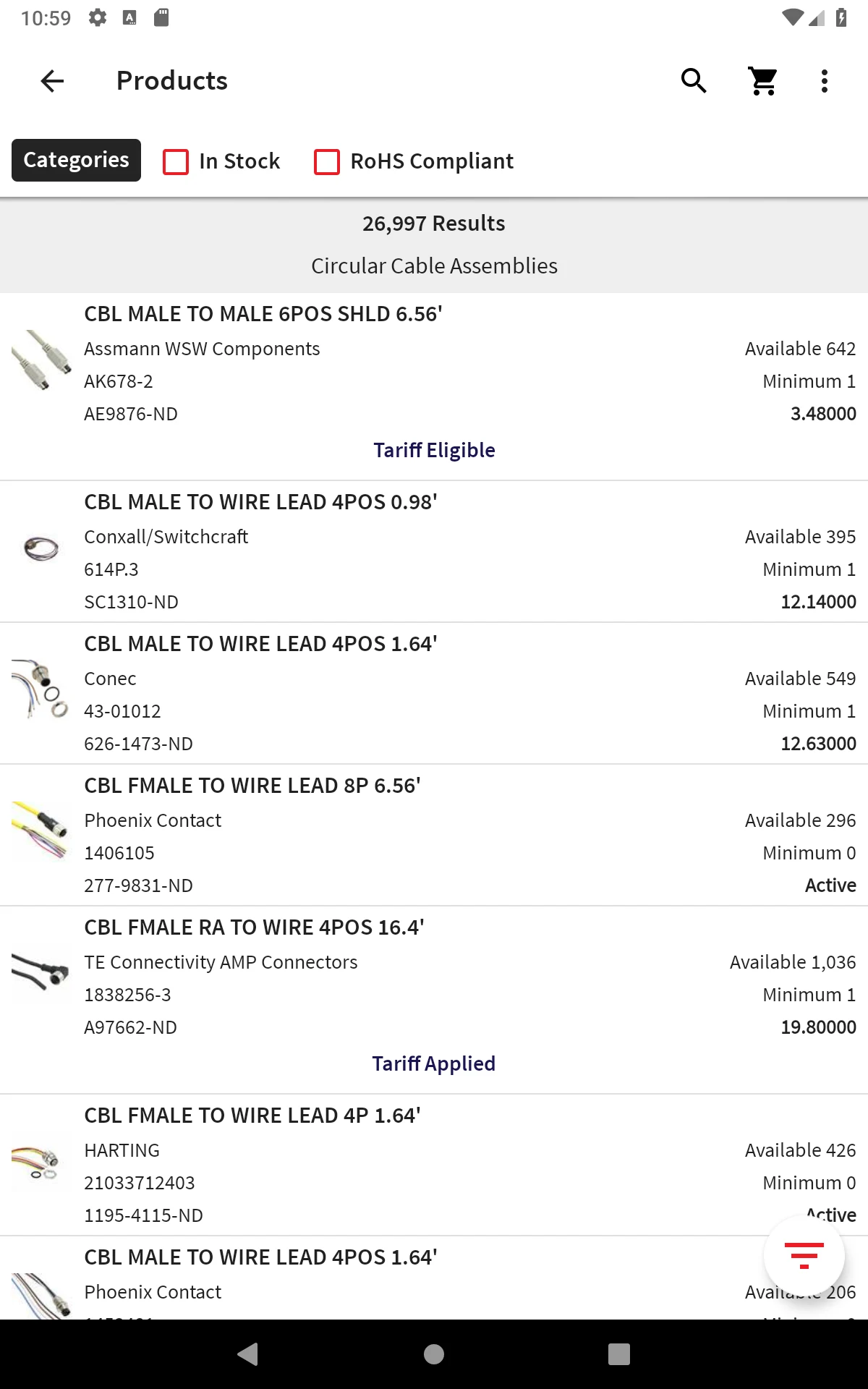Open the search magnifier icon

click(694, 81)
